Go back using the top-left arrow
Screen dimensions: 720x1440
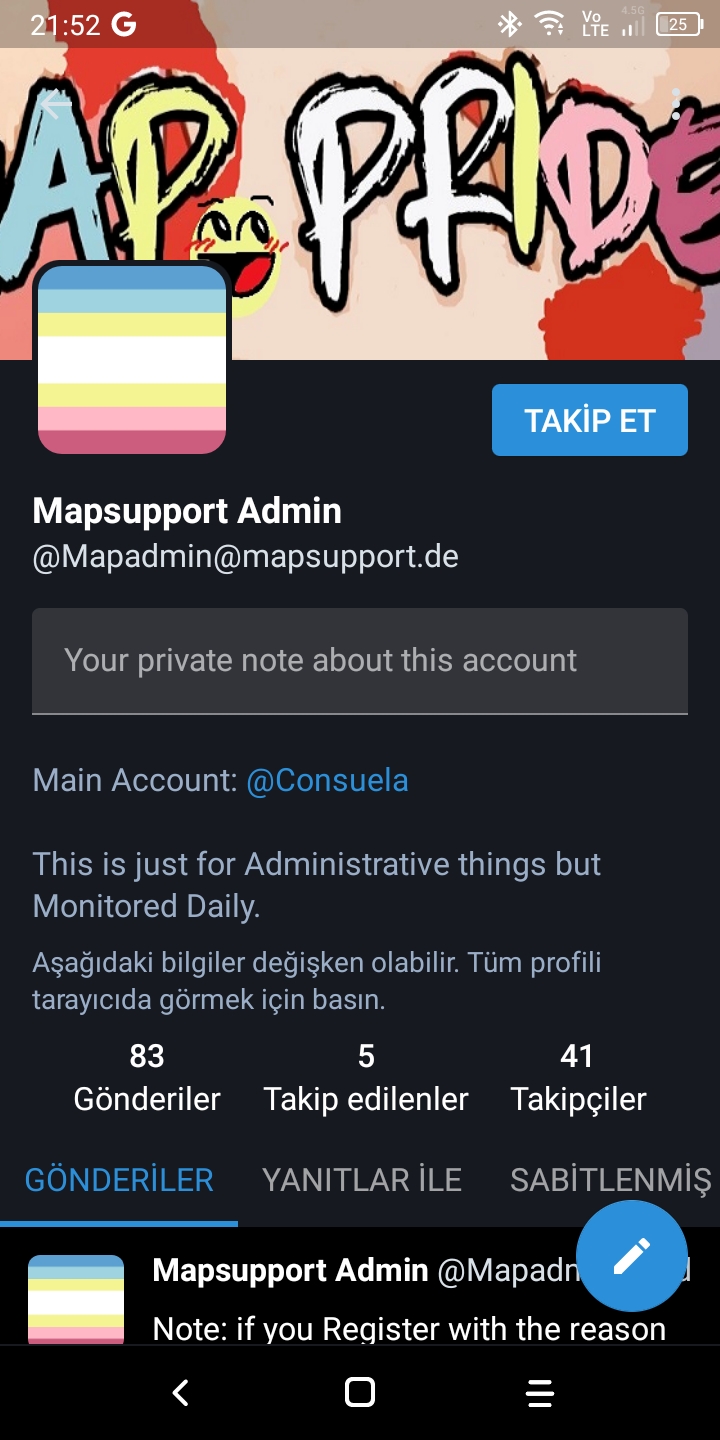(x=56, y=104)
